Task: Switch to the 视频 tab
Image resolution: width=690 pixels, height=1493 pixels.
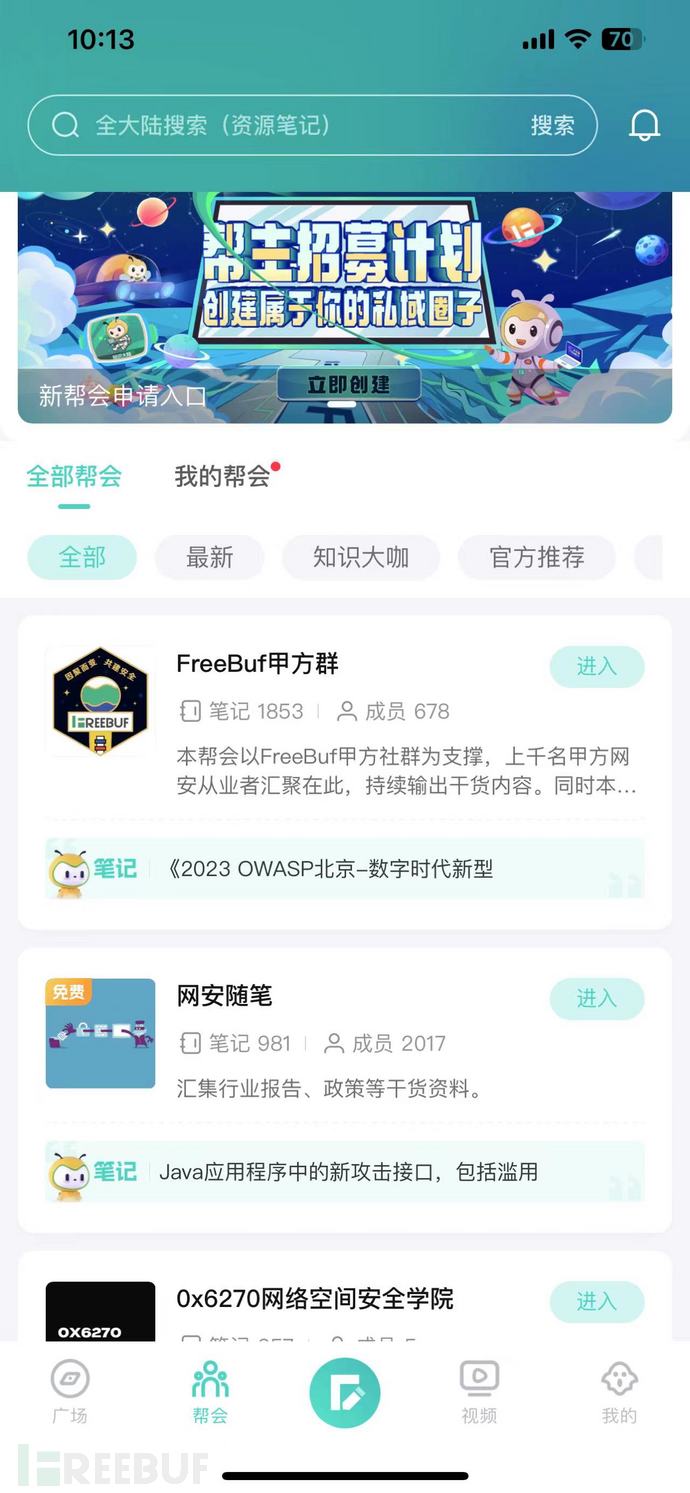Action: [479, 1391]
